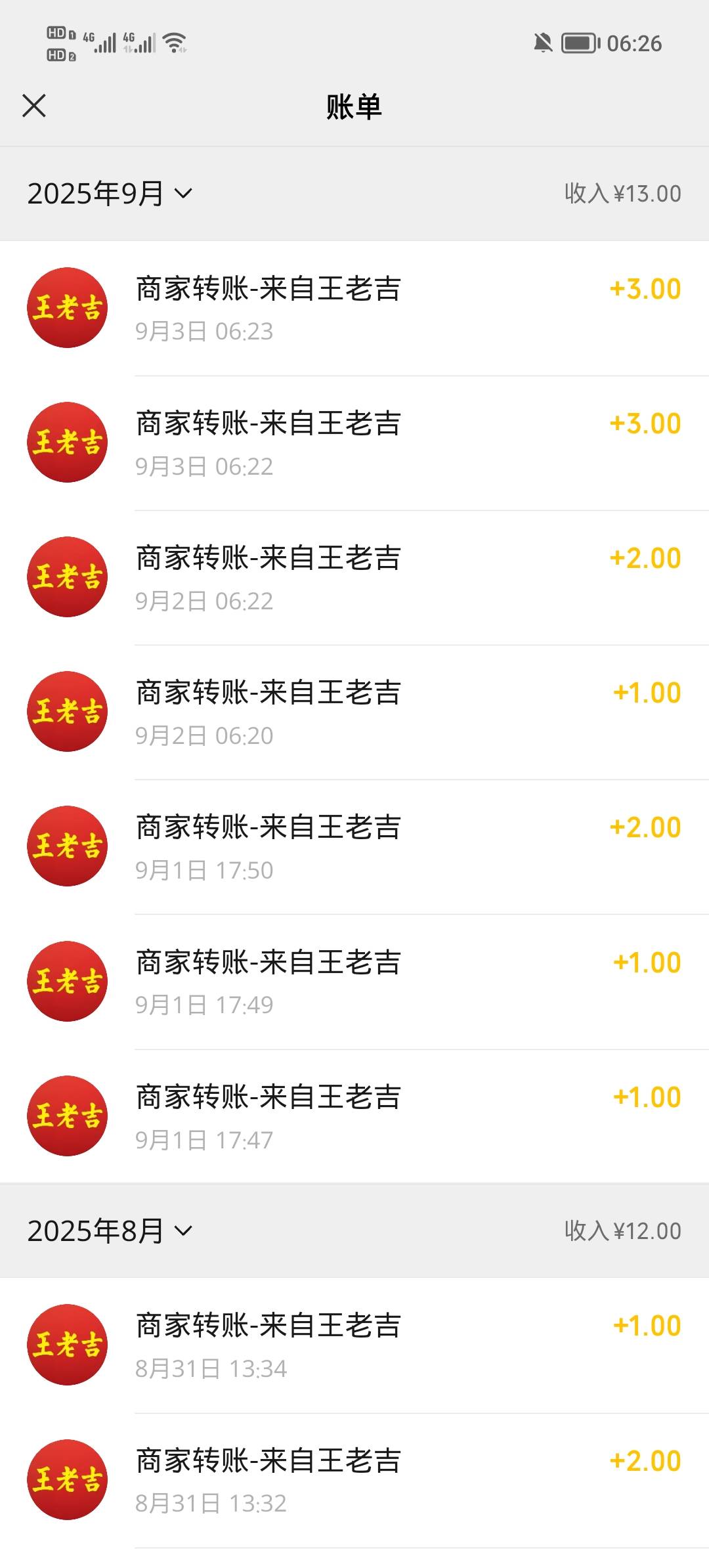709x1568 pixels.
Task: View the 9月2日 06:22 transfer details
Action: 354,578
